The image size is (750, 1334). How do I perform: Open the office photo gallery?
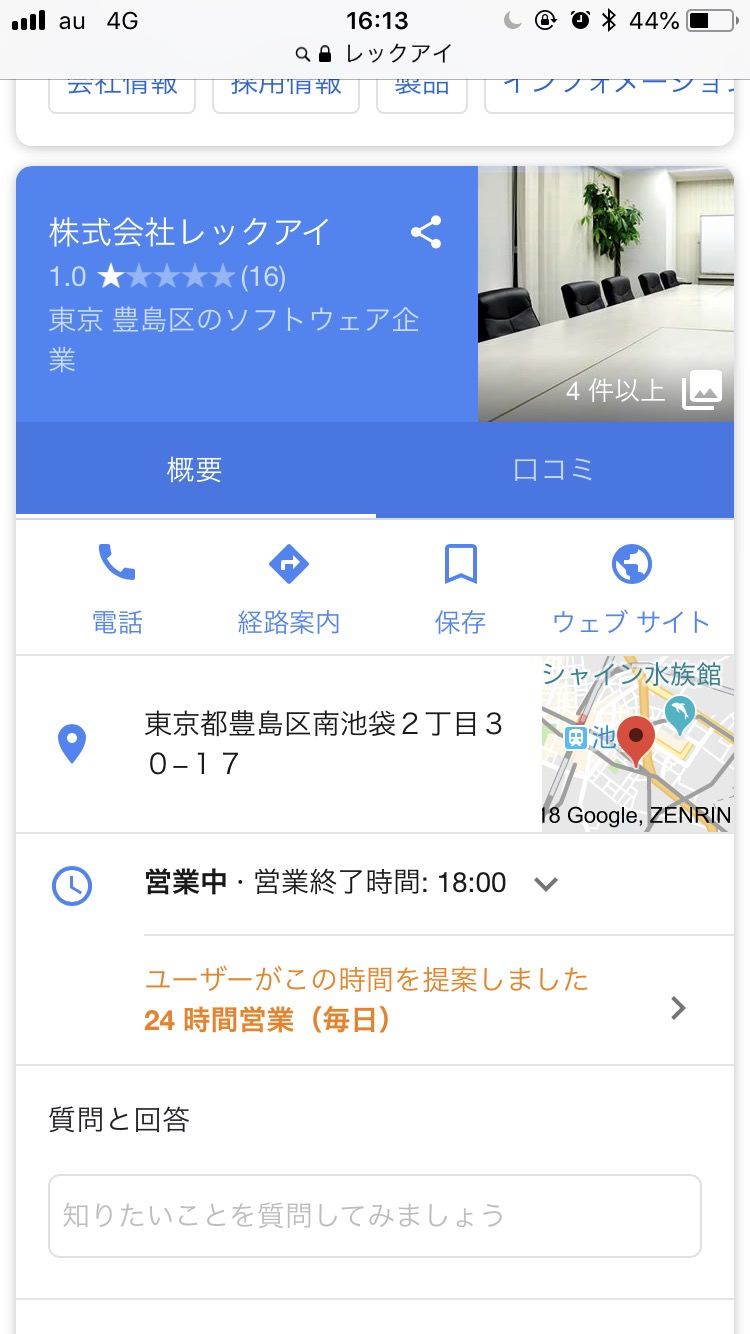(605, 293)
